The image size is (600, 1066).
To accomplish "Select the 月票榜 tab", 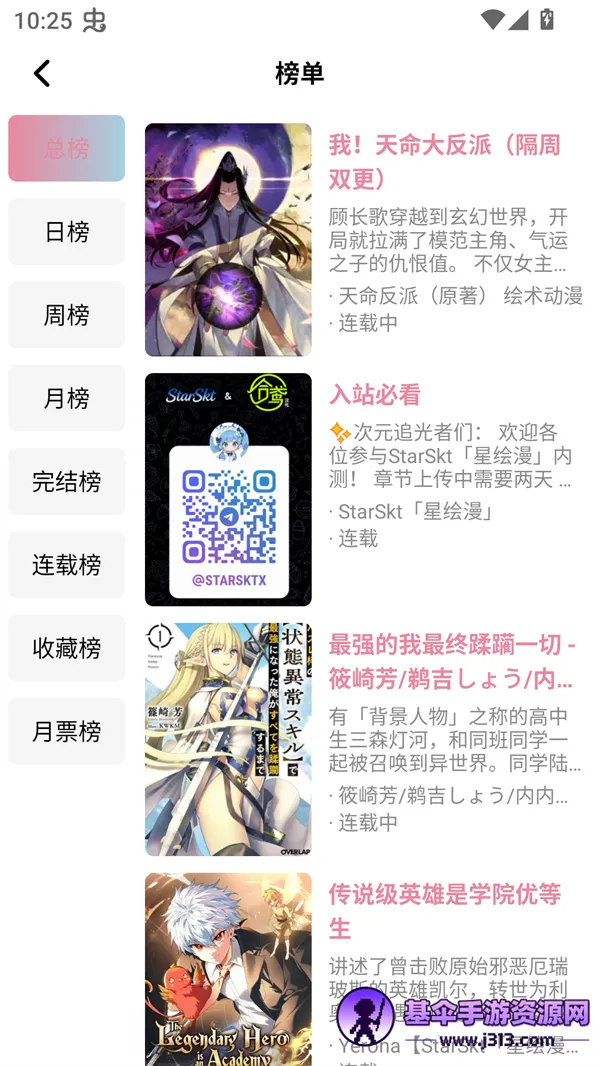I will click(67, 731).
